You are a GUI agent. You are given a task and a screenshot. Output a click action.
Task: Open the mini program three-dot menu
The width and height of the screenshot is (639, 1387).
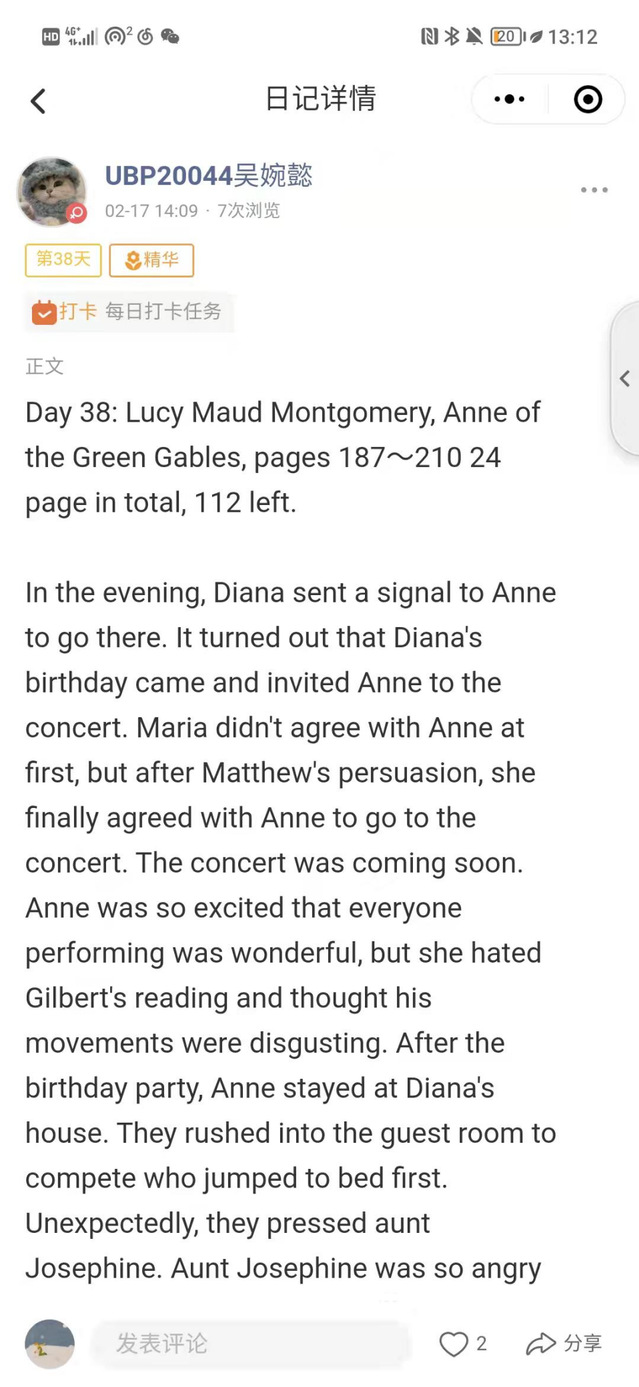tap(509, 99)
